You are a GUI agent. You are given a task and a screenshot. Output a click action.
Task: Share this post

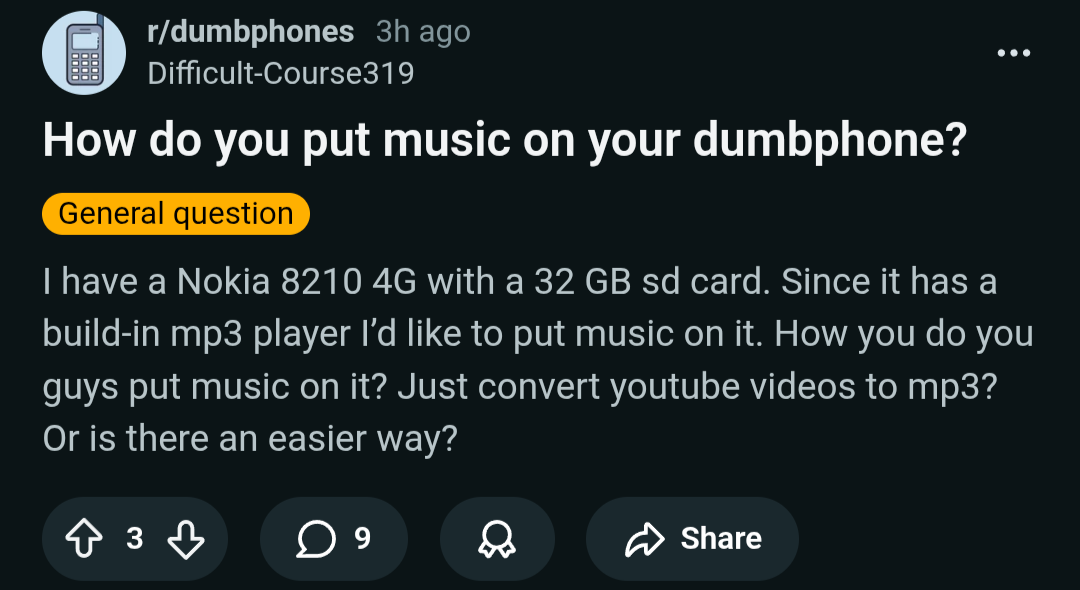point(692,539)
